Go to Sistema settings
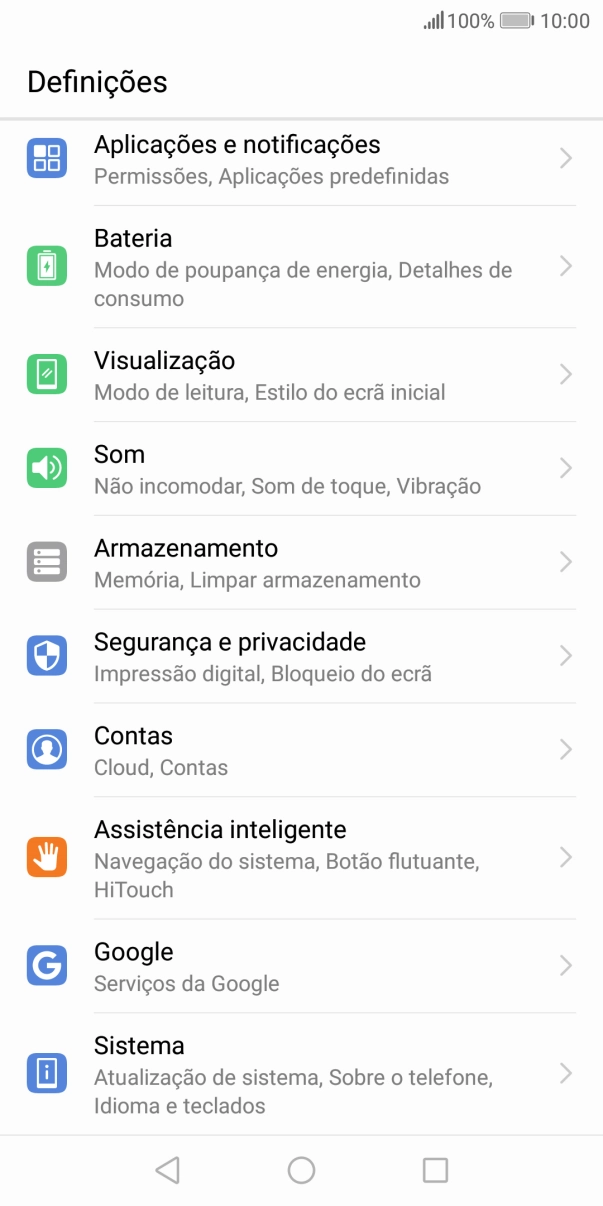The width and height of the screenshot is (603, 1206). [300, 1074]
